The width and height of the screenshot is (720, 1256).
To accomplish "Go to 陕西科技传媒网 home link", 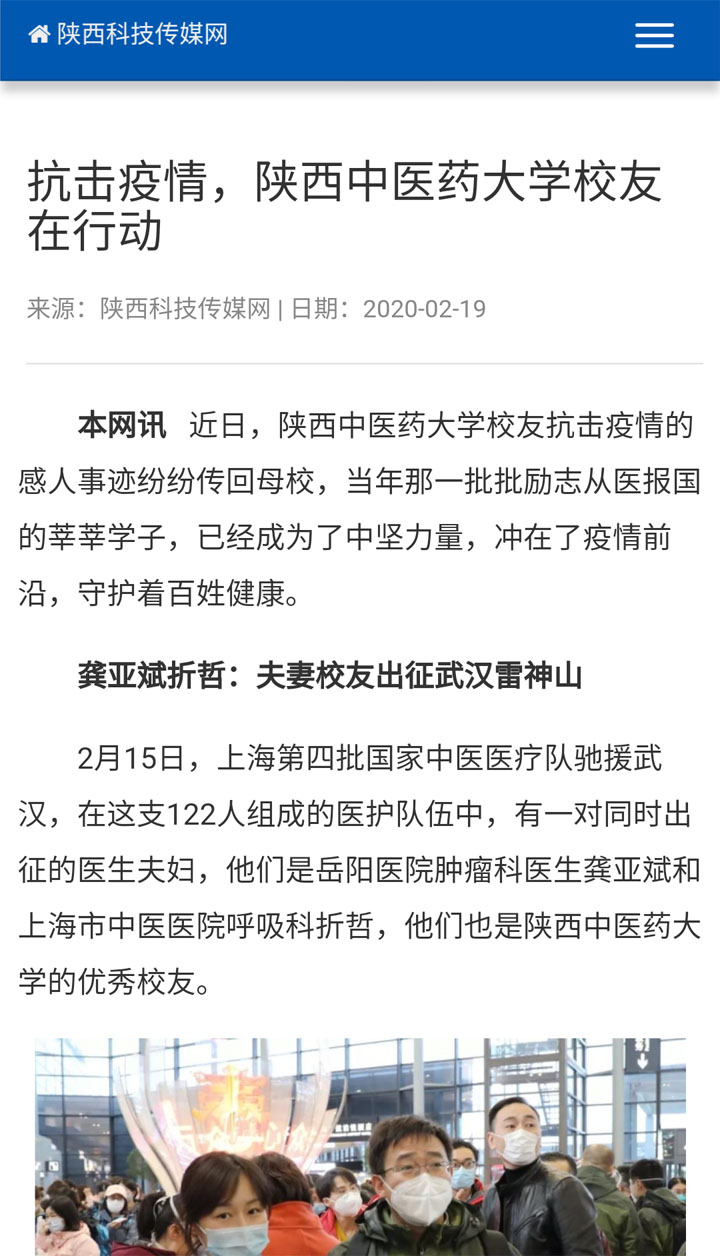I will pos(128,34).
